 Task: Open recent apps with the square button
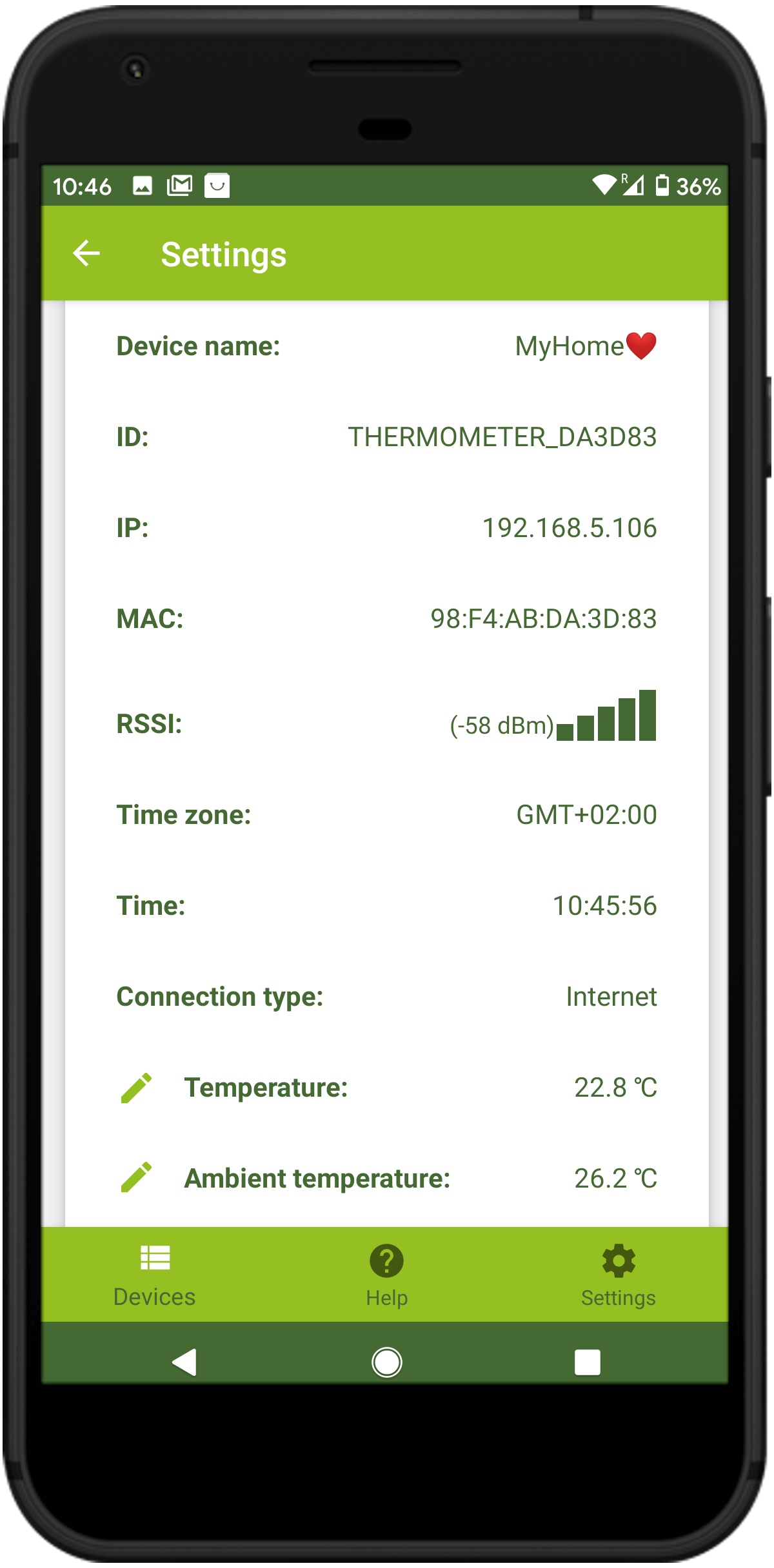pos(587,1362)
